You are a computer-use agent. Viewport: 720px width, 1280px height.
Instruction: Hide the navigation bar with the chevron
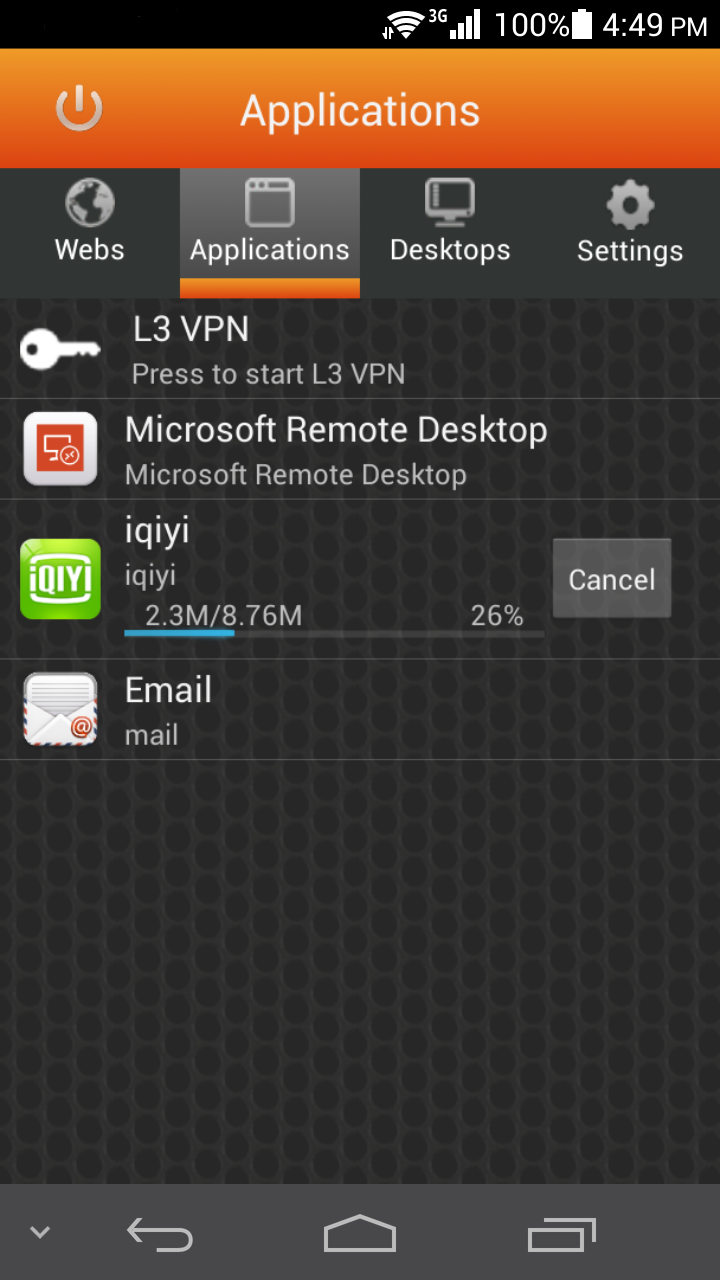pyautogui.click(x=40, y=1232)
